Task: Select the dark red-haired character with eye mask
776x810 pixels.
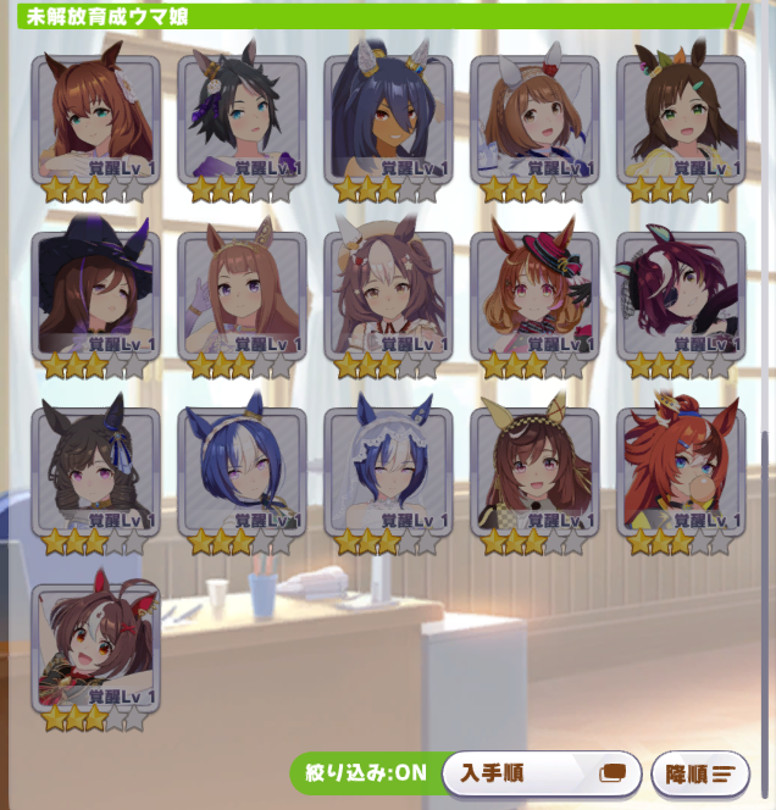Action: tap(681, 297)
